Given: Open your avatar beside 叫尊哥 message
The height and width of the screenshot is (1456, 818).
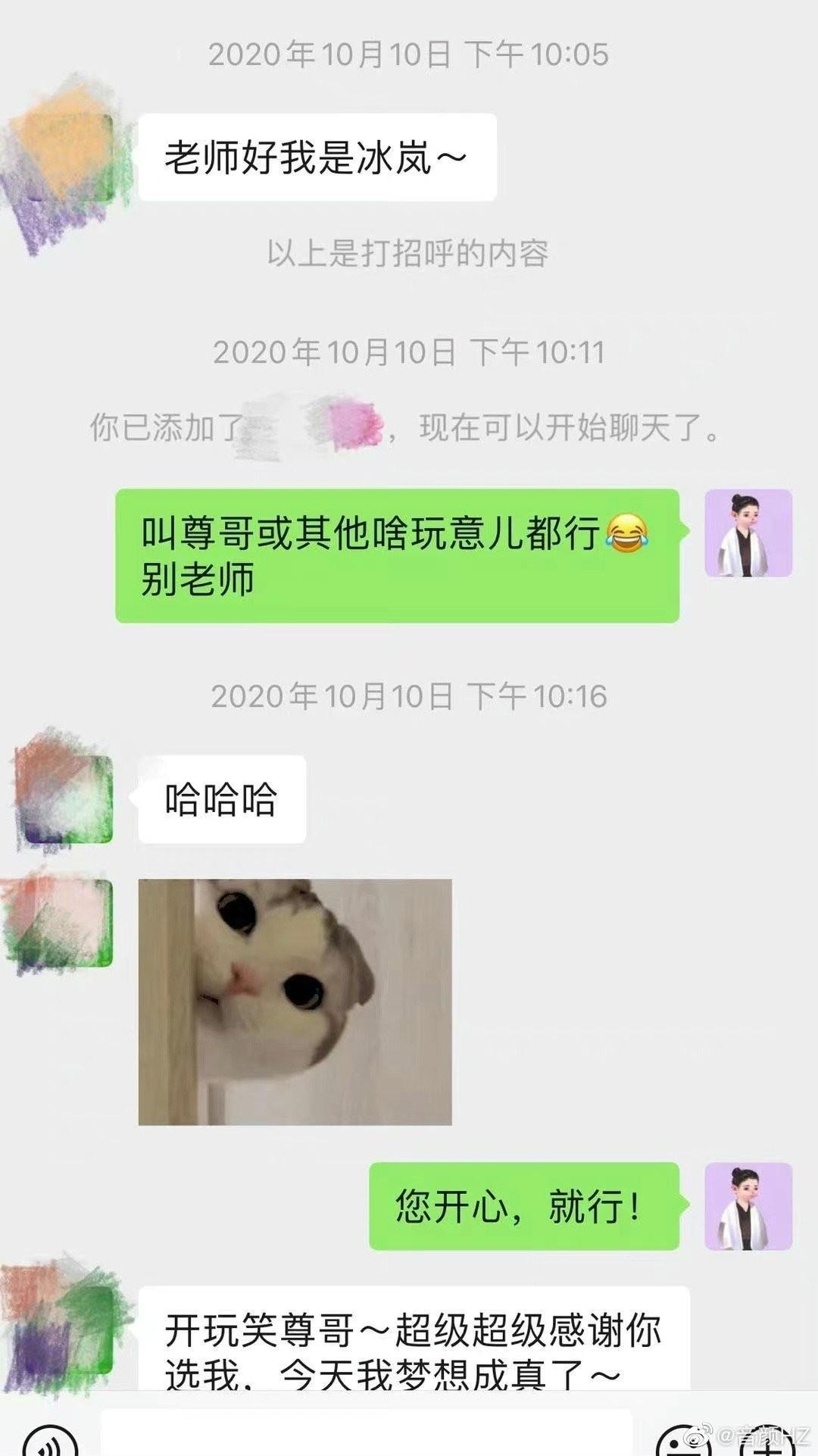Looking at the screenshot, I should pyautogui.click(x=748, y=533).
